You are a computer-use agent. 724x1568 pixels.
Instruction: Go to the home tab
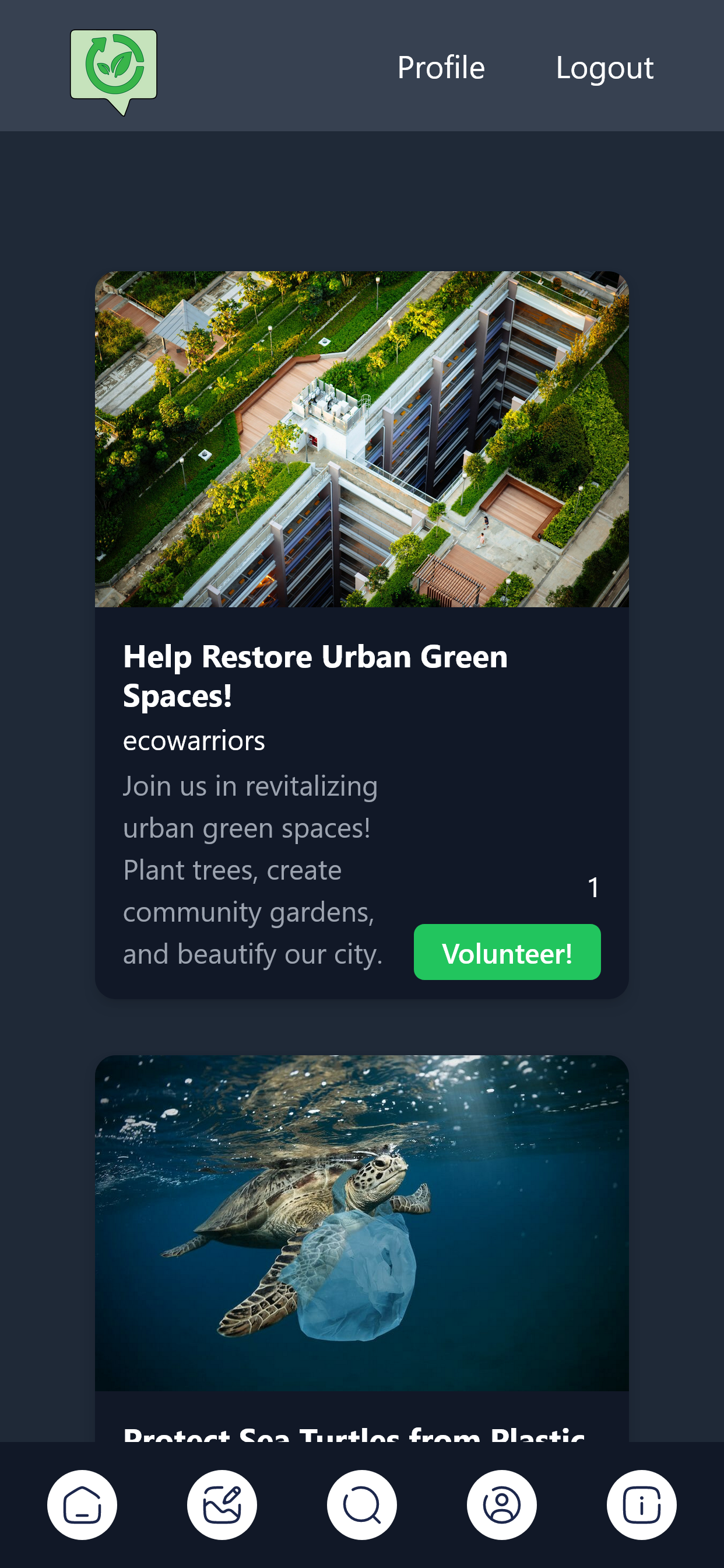[82, 1504]
